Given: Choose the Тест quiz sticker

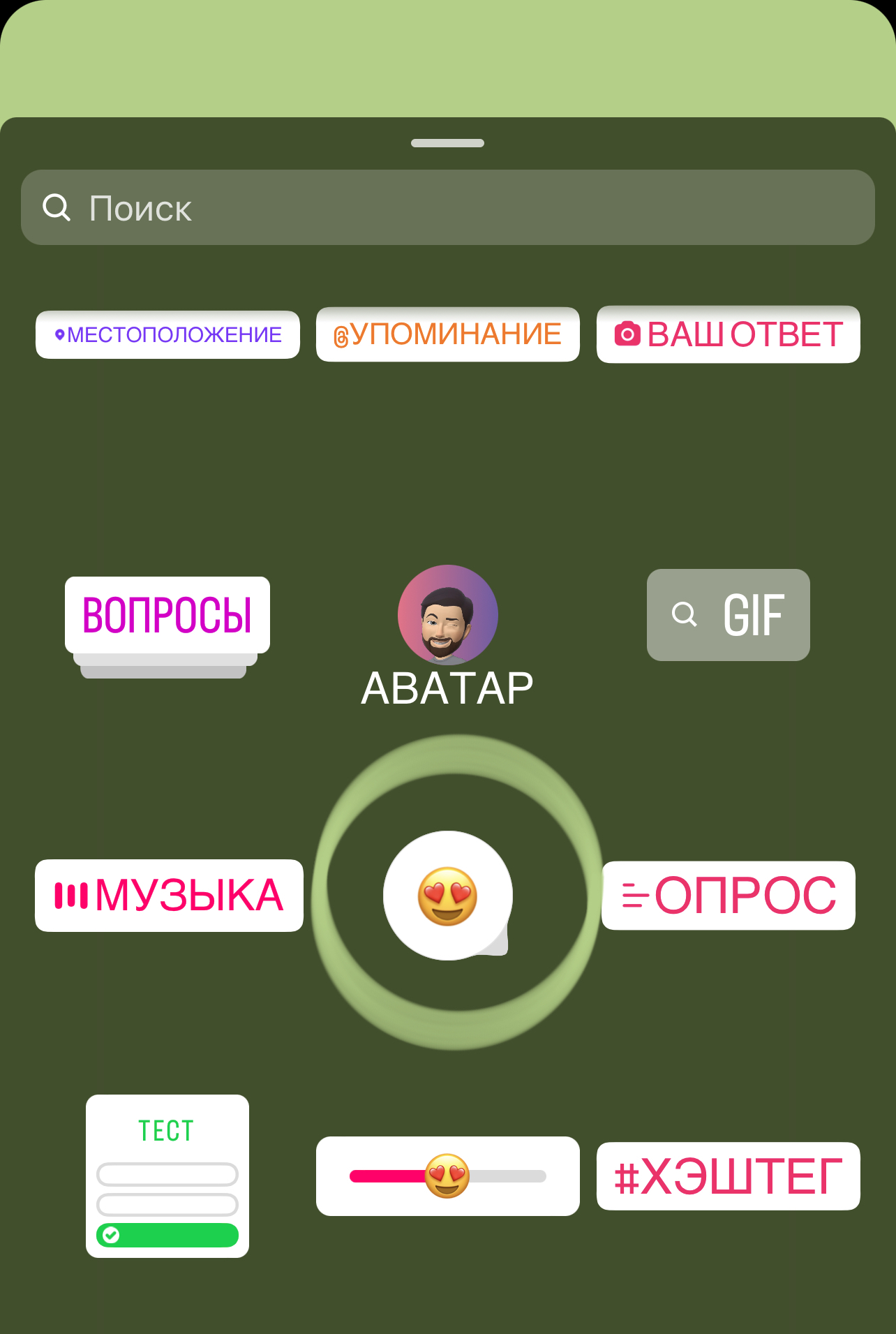Looking at the screenshot, I should coord(167,1176).
